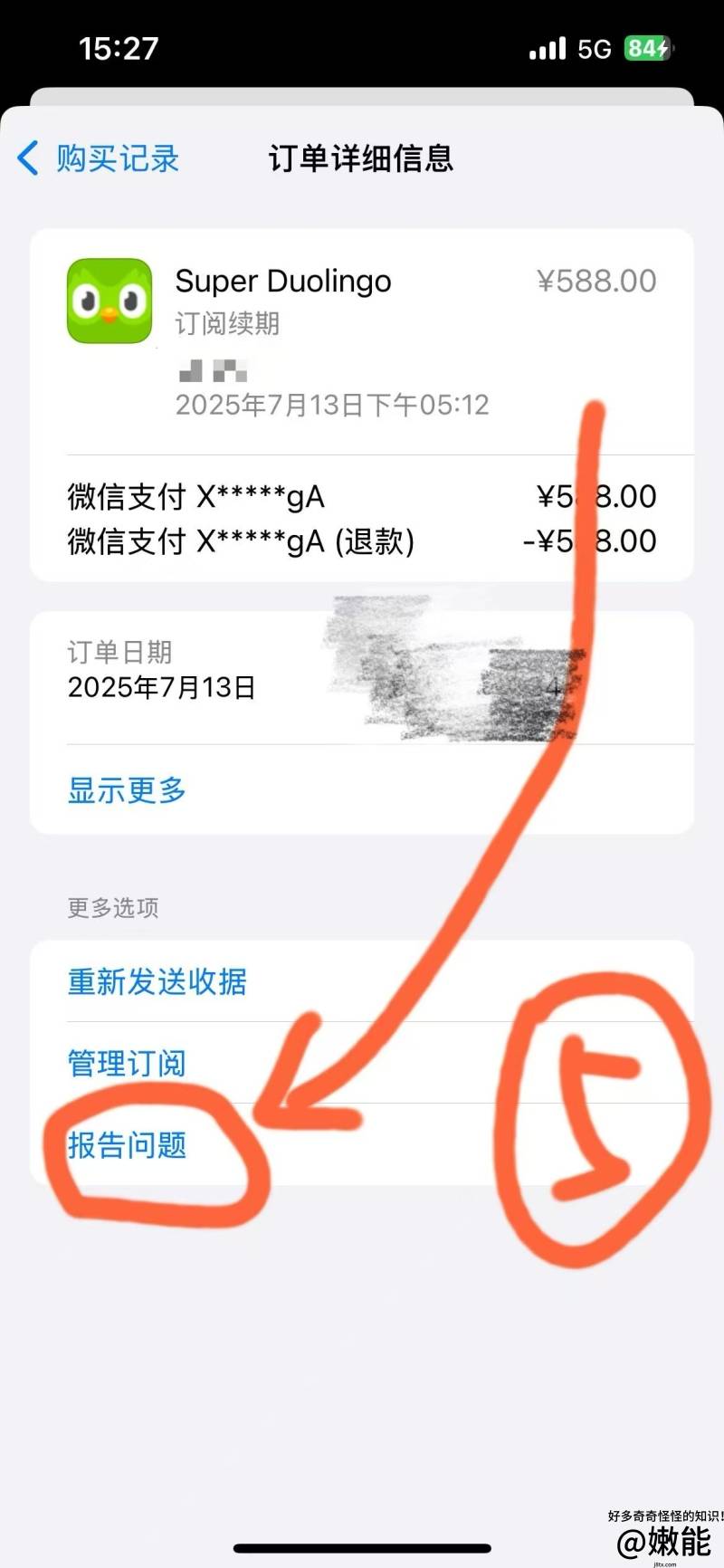Screen dimensions: 724x1568
Task: Expand 显示更多 order details
Action: [x=127, y=789]
